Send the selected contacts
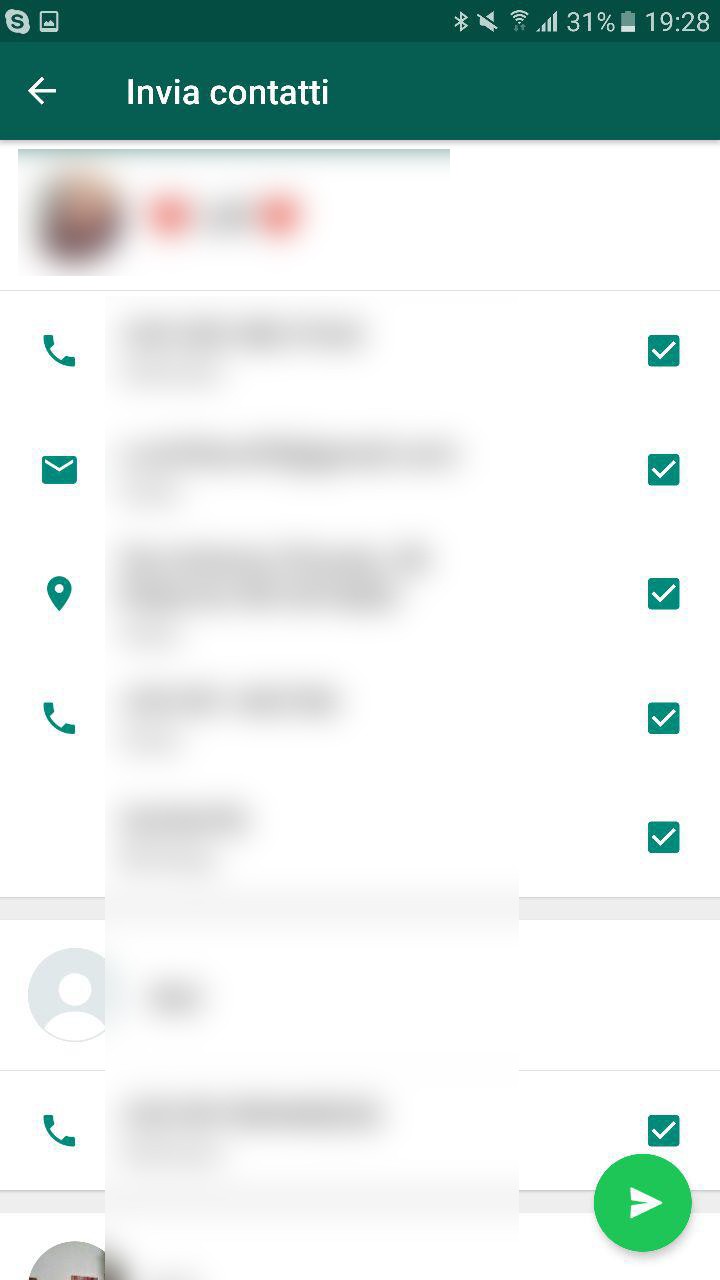 (x=642, y=1202)
